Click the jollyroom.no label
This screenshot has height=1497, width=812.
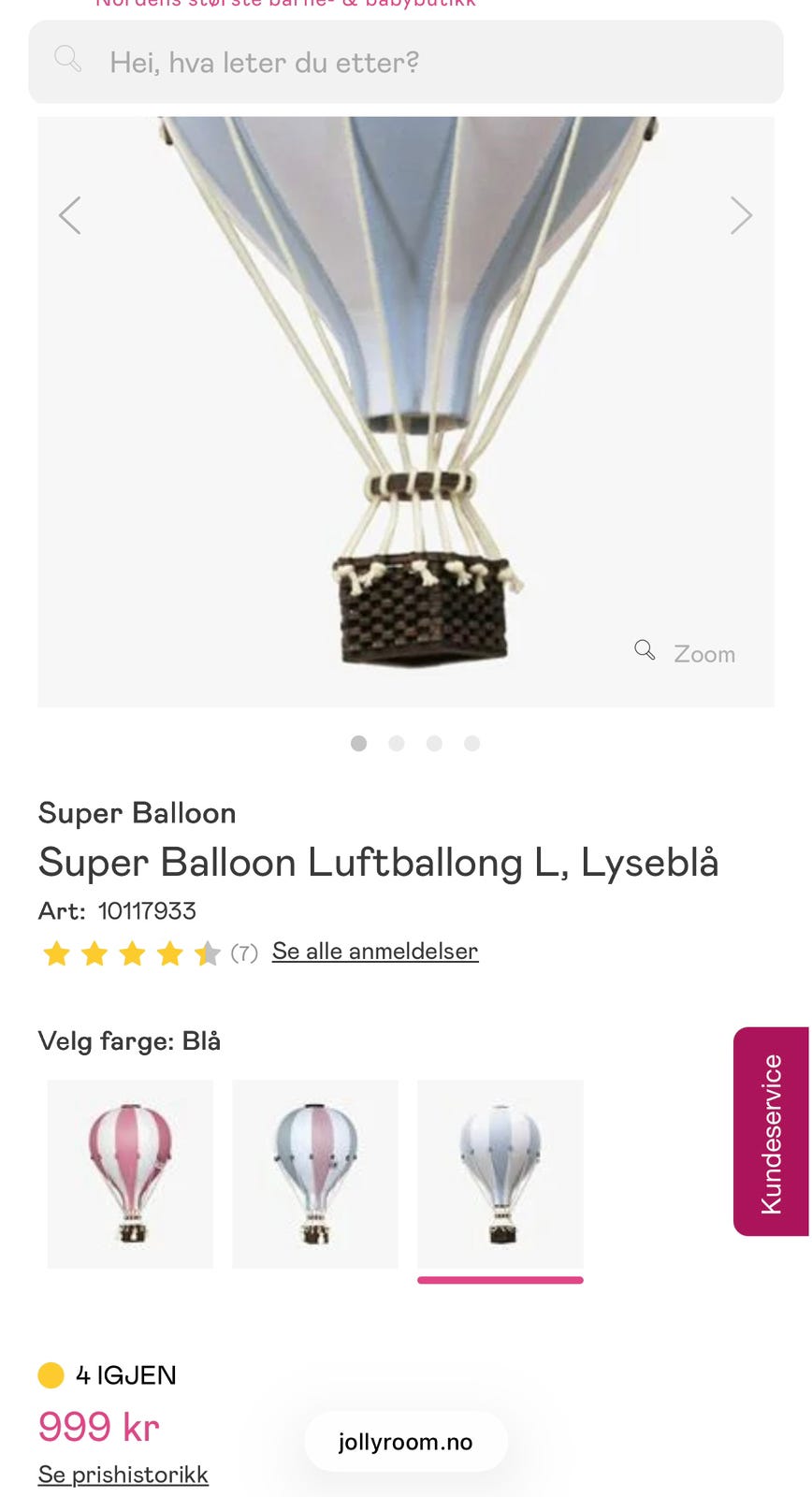tap(405, 1441)
